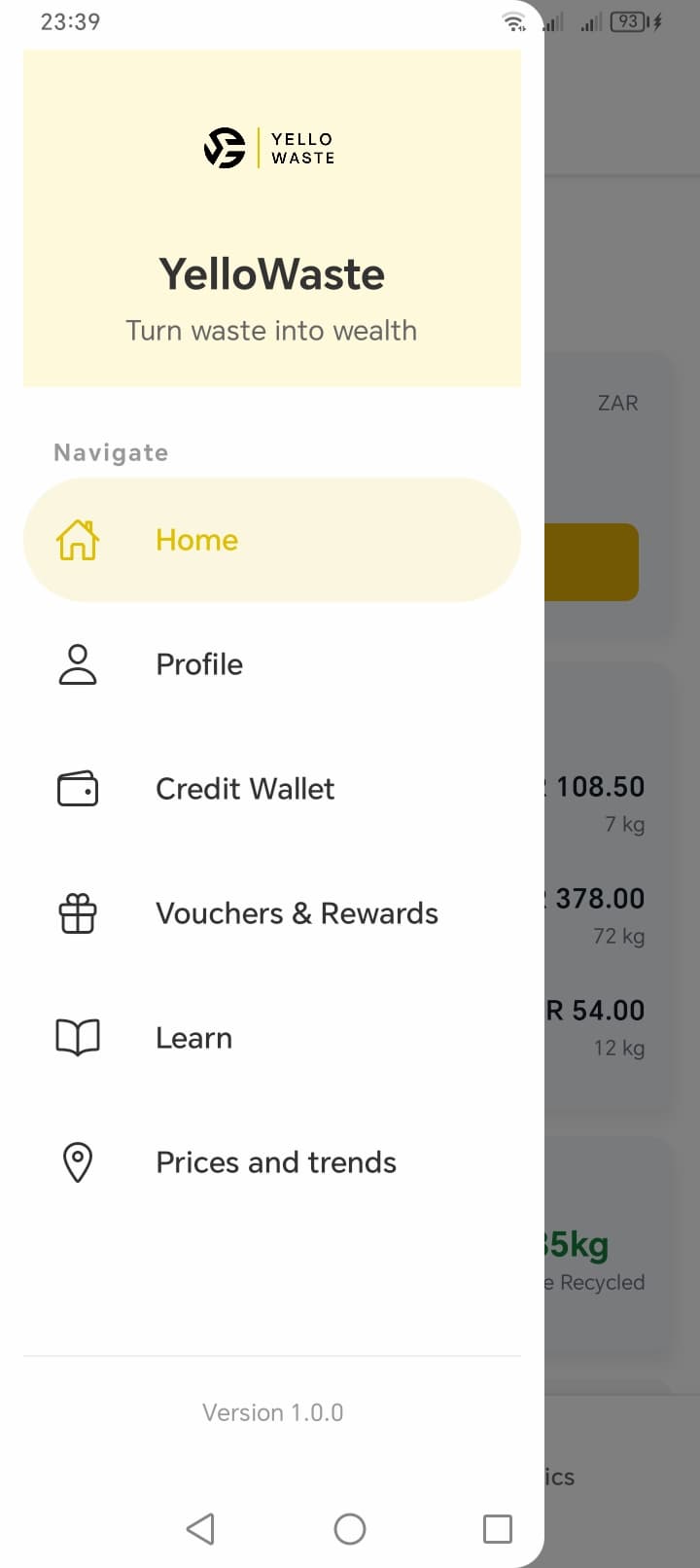The image size is (700, 1568).
Task: Select the Vouchers & Rewards menu item
Action: pyautogui.click(x=297, y=913)
